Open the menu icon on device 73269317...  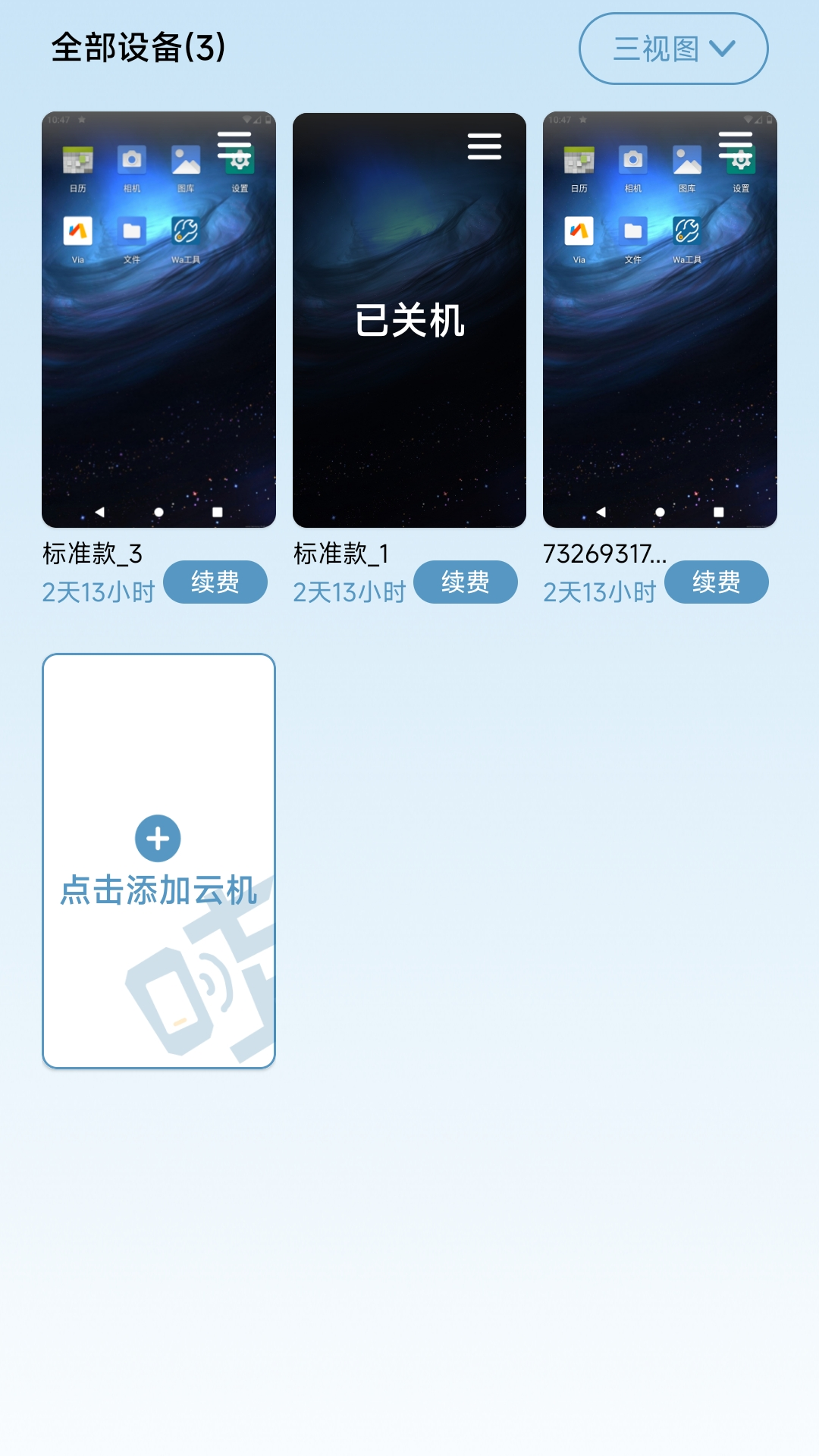coord(735,145)
